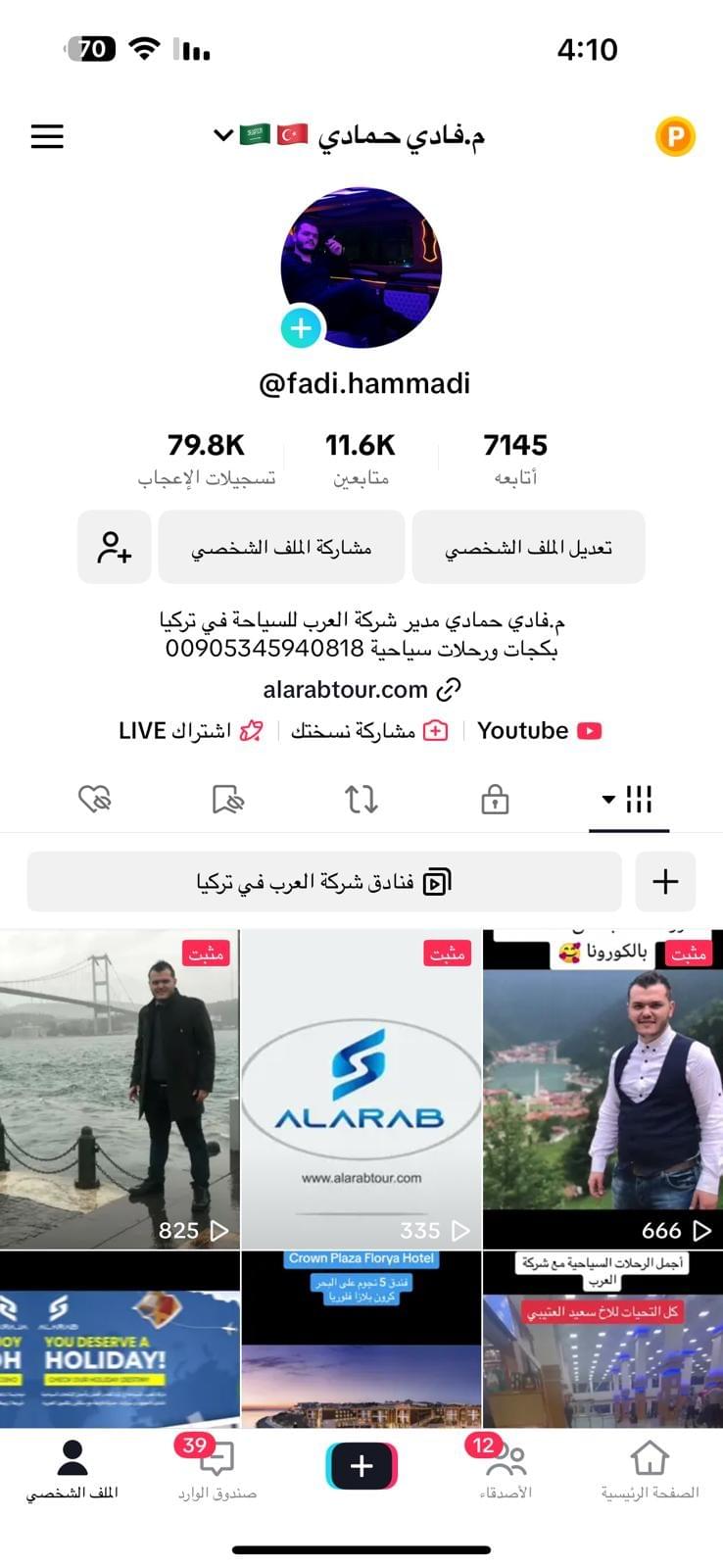723x1568 pixels.
Task: Open the add friends icon button
Action: (115, 547)
